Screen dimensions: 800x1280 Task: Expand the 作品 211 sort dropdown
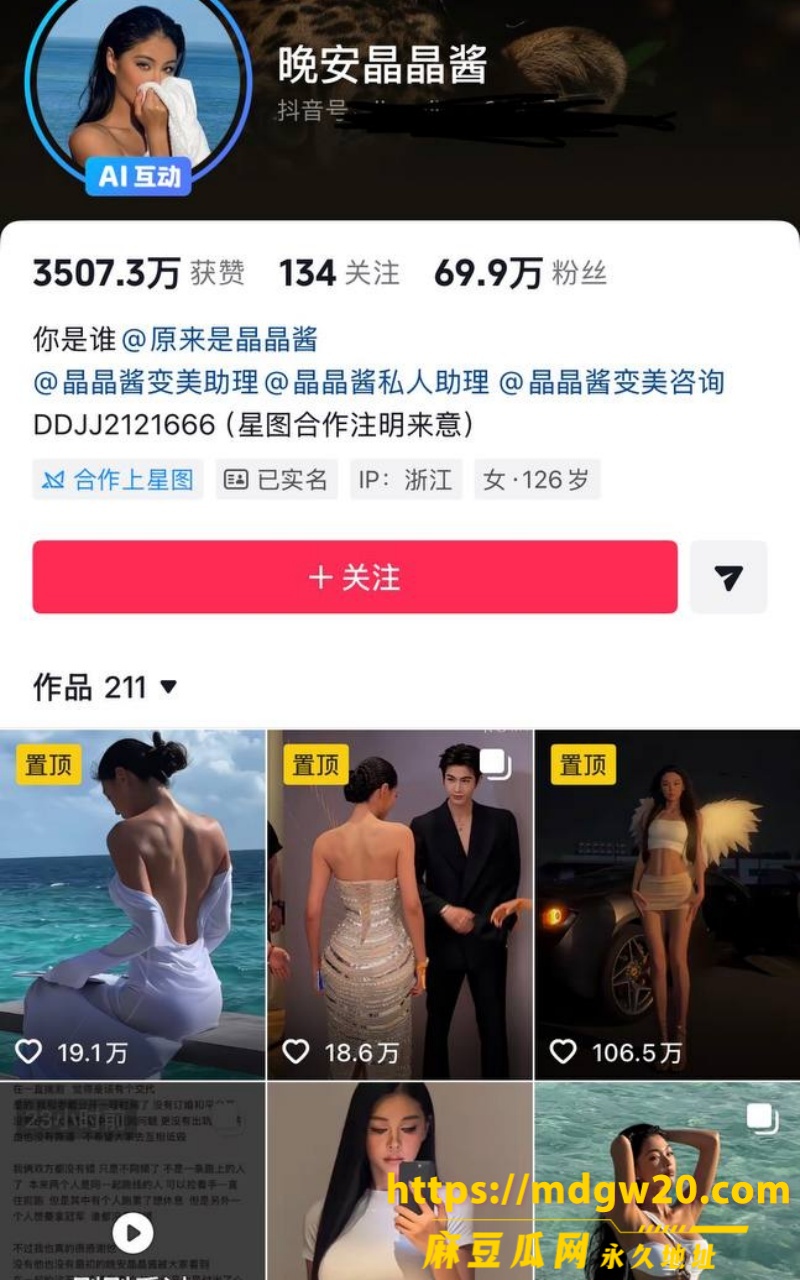point(105,687)
